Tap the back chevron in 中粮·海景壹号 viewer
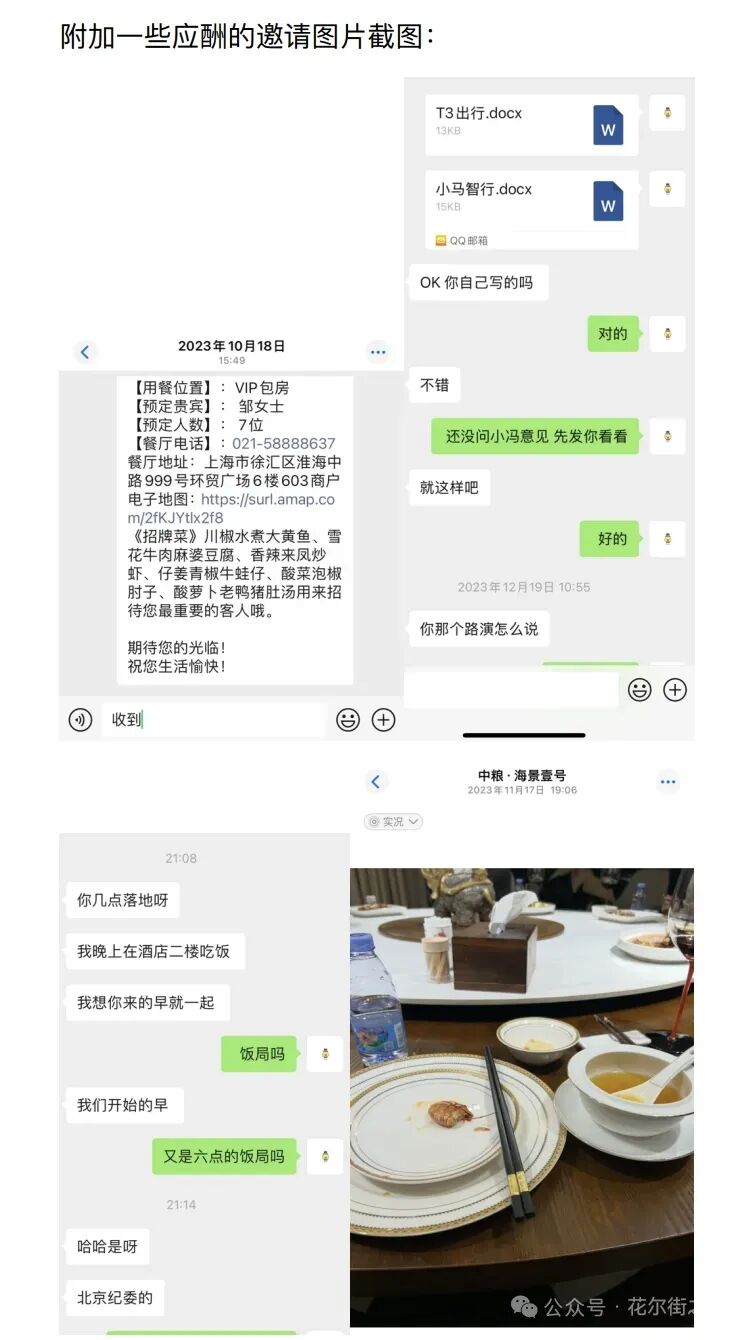This screenshot has height=1340, width=750. (x=376, y=782)
